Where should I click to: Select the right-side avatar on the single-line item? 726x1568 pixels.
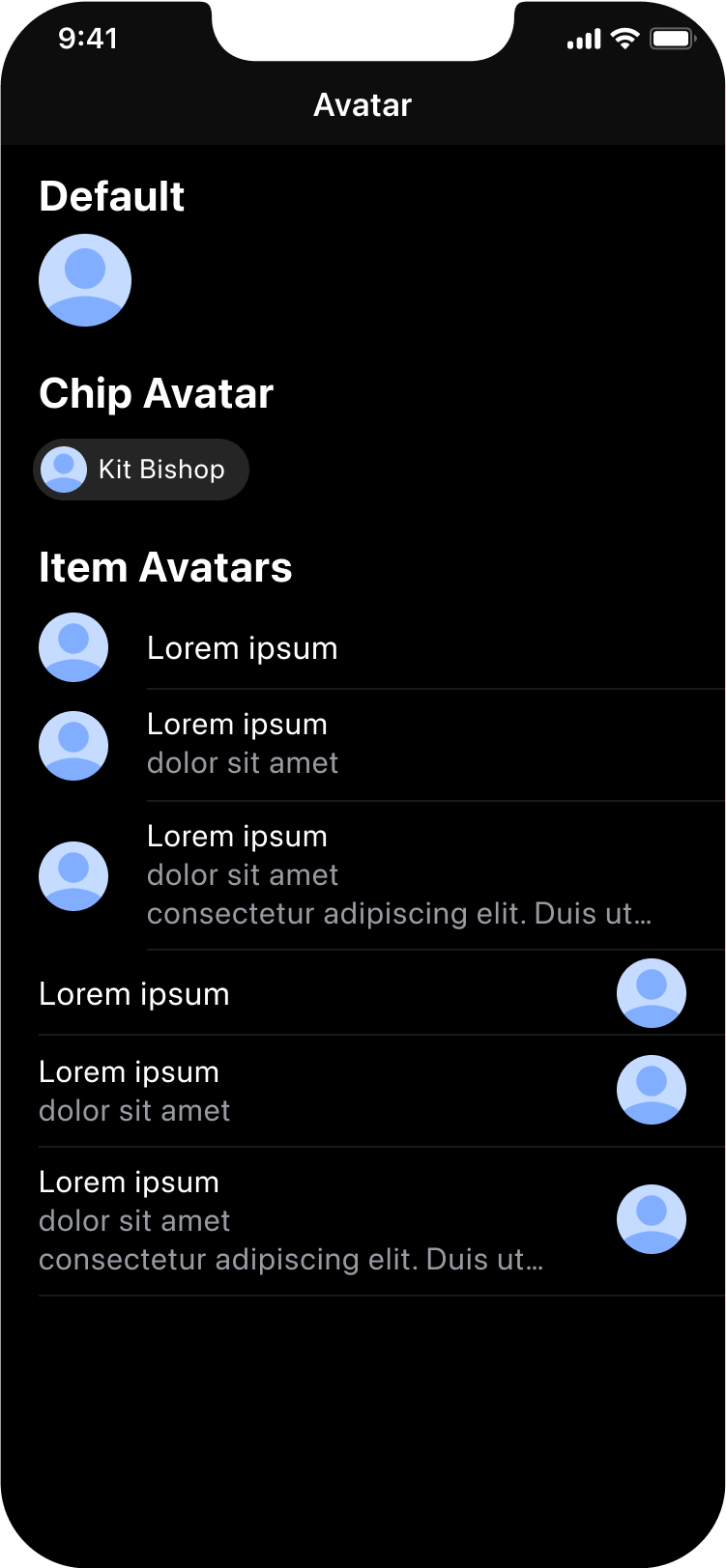coord(652,992)
